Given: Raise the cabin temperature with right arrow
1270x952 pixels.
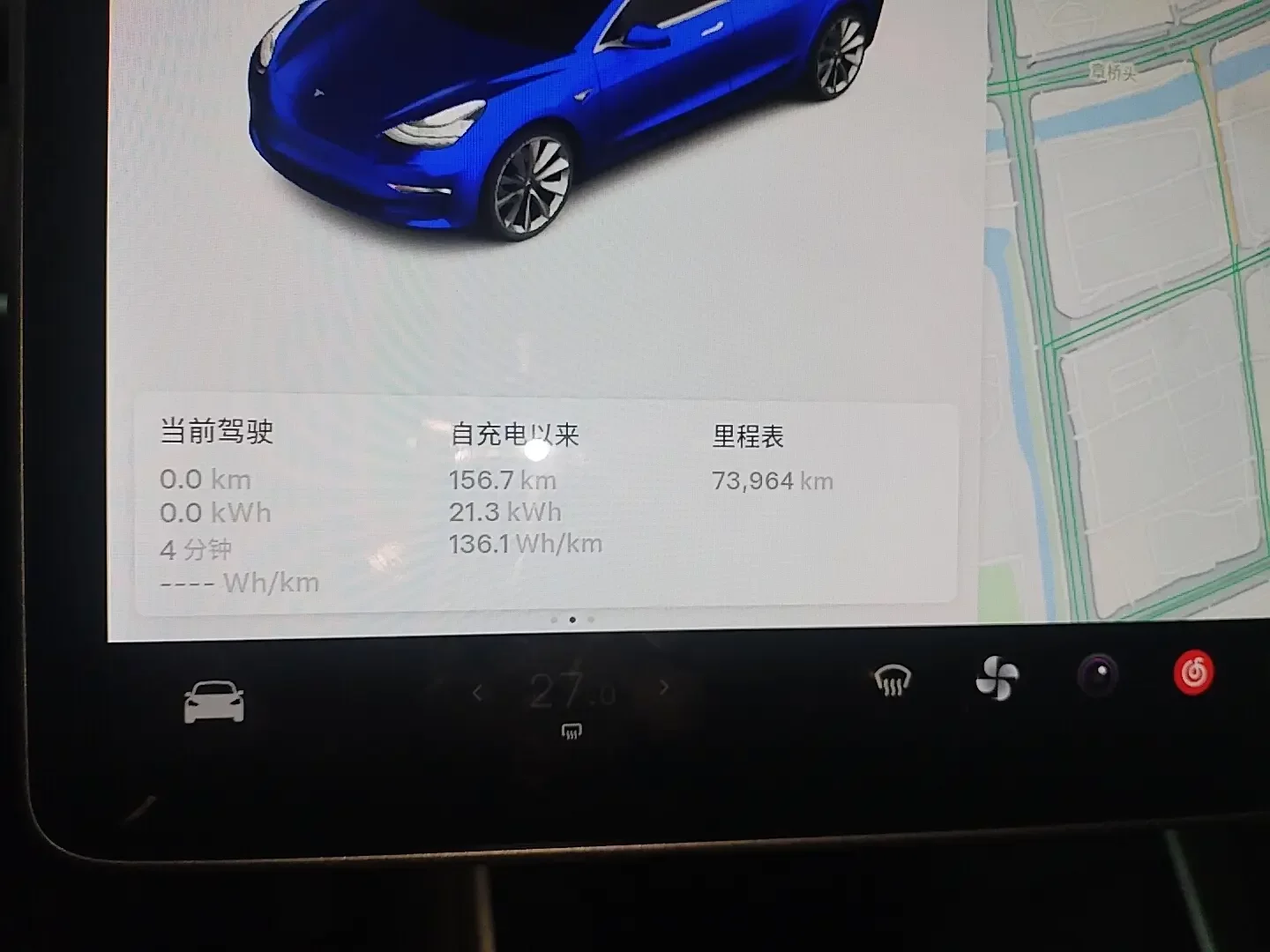Looking at the screenshot, I should pyautogui.click(x=664, y=687).
